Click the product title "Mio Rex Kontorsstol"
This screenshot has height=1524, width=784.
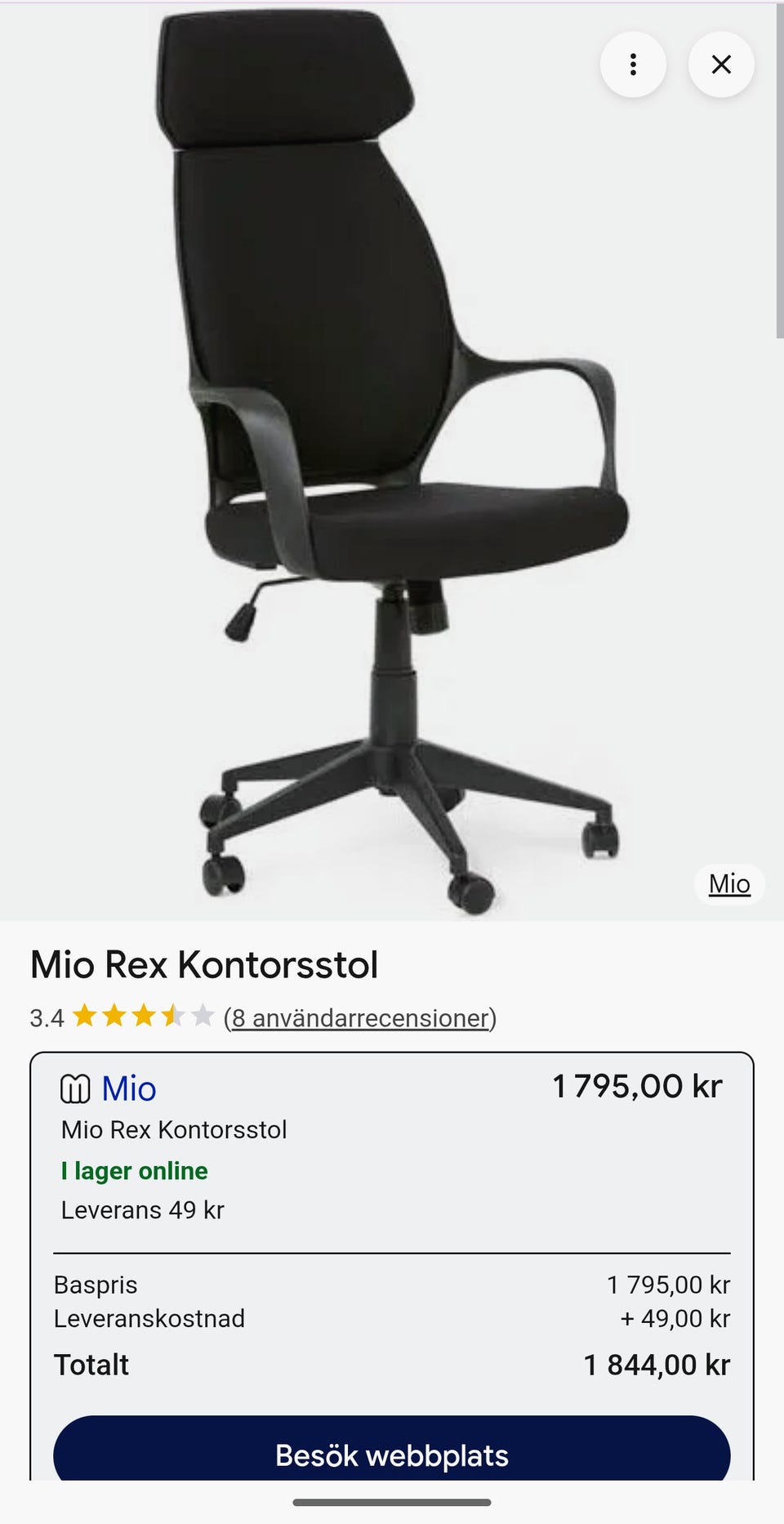tap(204, 964)
